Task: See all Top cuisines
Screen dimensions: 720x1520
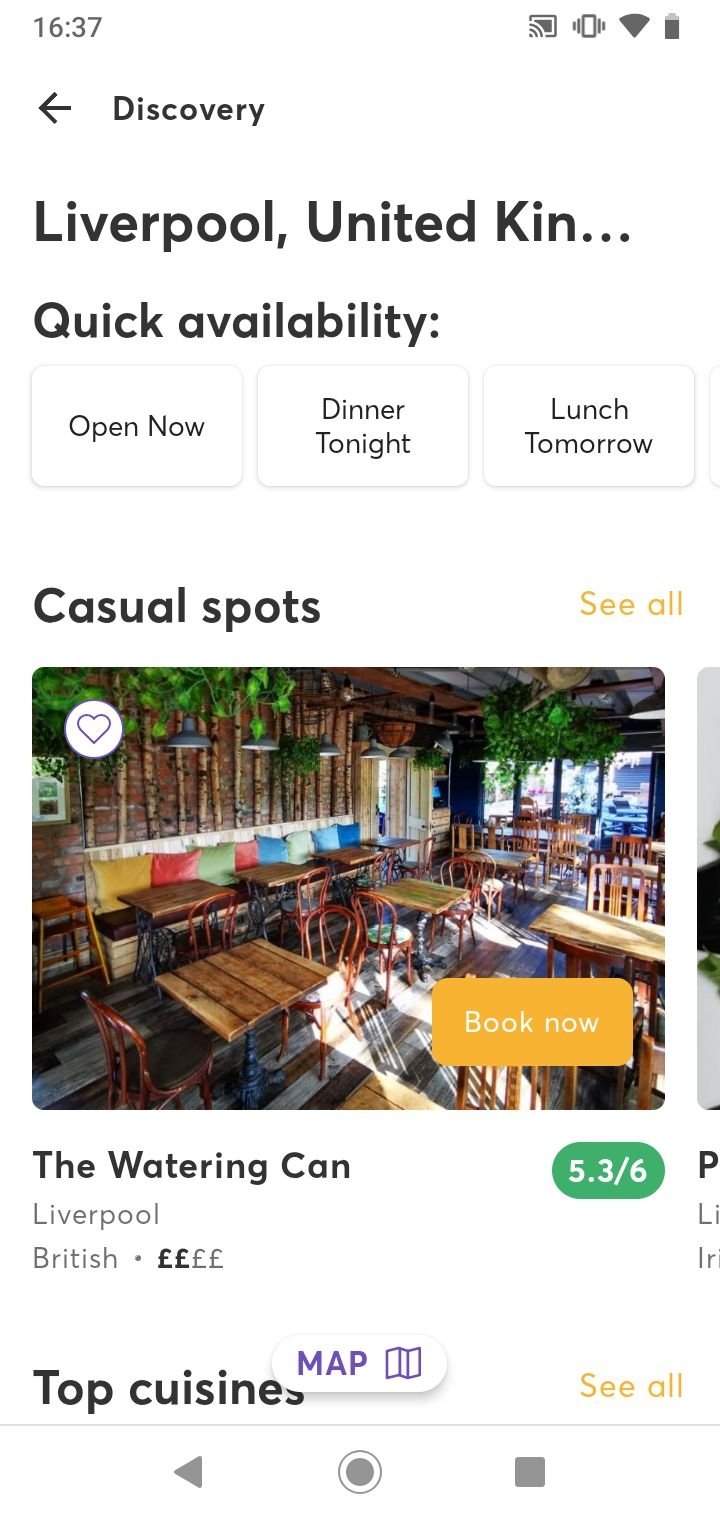Action: coord(631,1386)
